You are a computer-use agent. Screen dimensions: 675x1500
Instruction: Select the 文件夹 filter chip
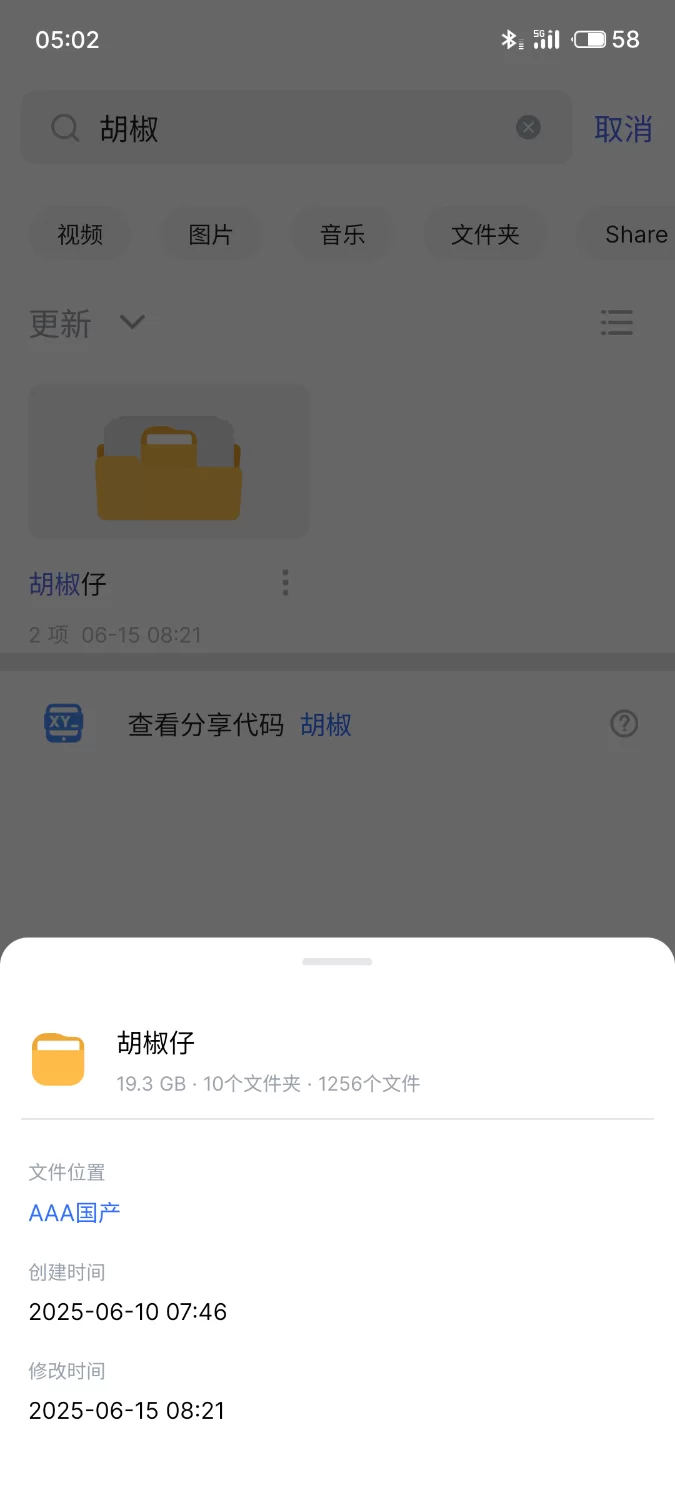485,235
